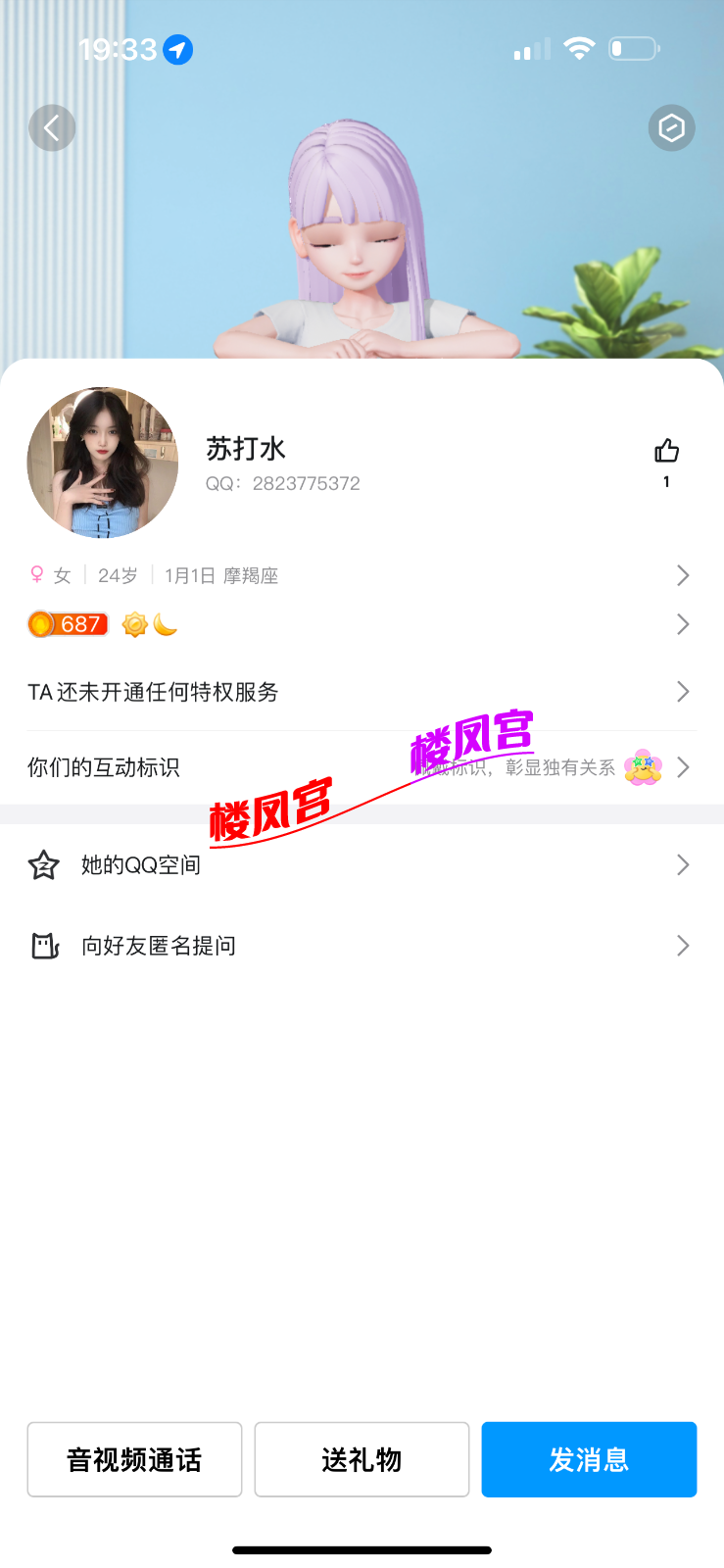Start 音视频通话 with this contact
This screenshot has width=724, height=1568.
(x=134, y=1459)
